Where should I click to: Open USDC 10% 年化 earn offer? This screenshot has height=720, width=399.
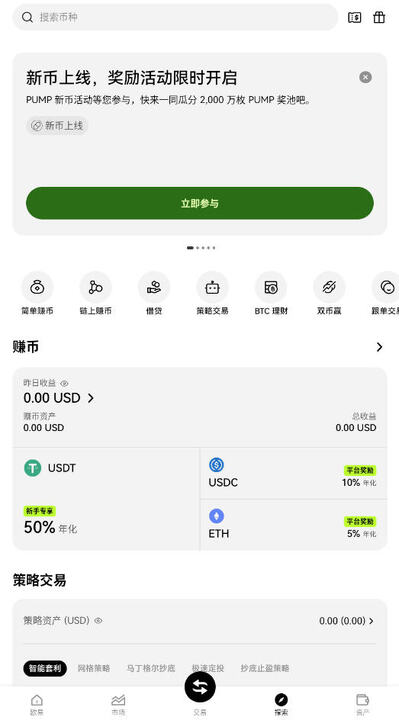pyautogui.click(x=293, y=473)
